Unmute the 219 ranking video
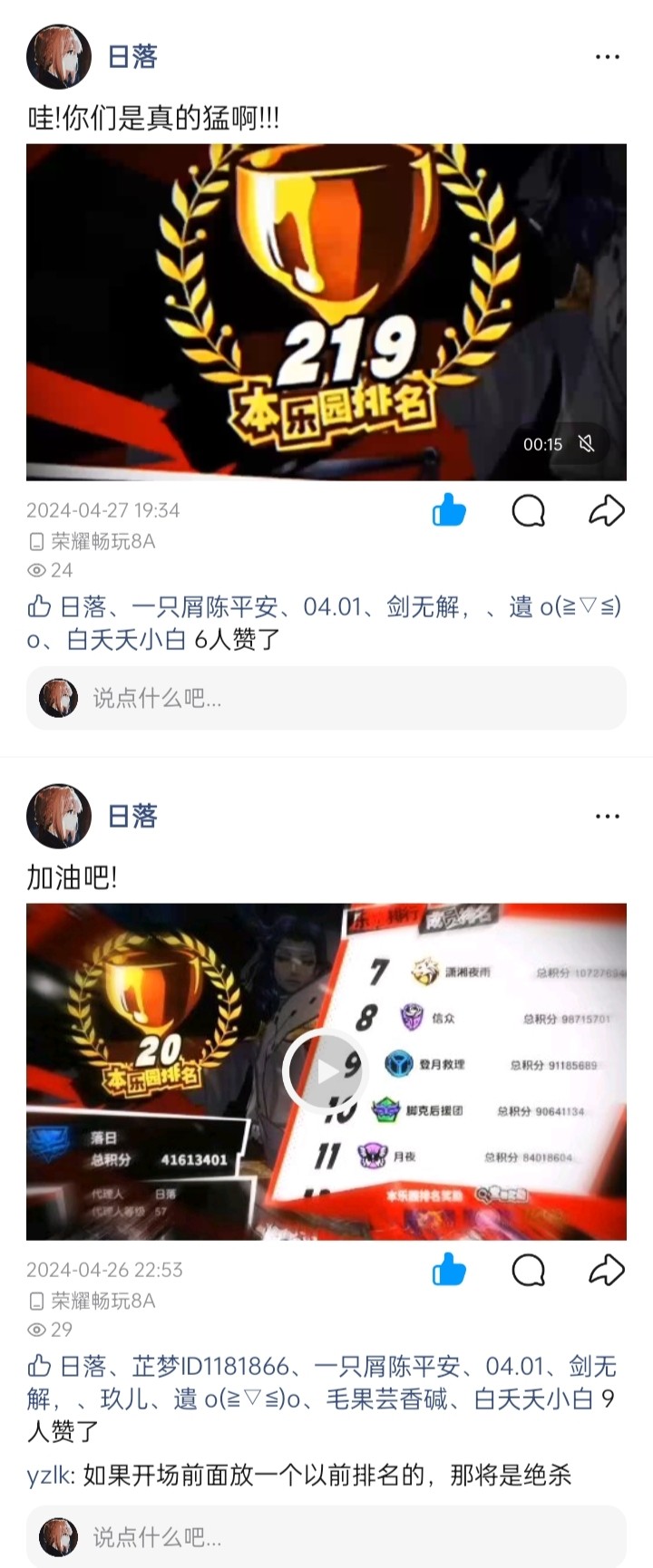 pos(587,444)
